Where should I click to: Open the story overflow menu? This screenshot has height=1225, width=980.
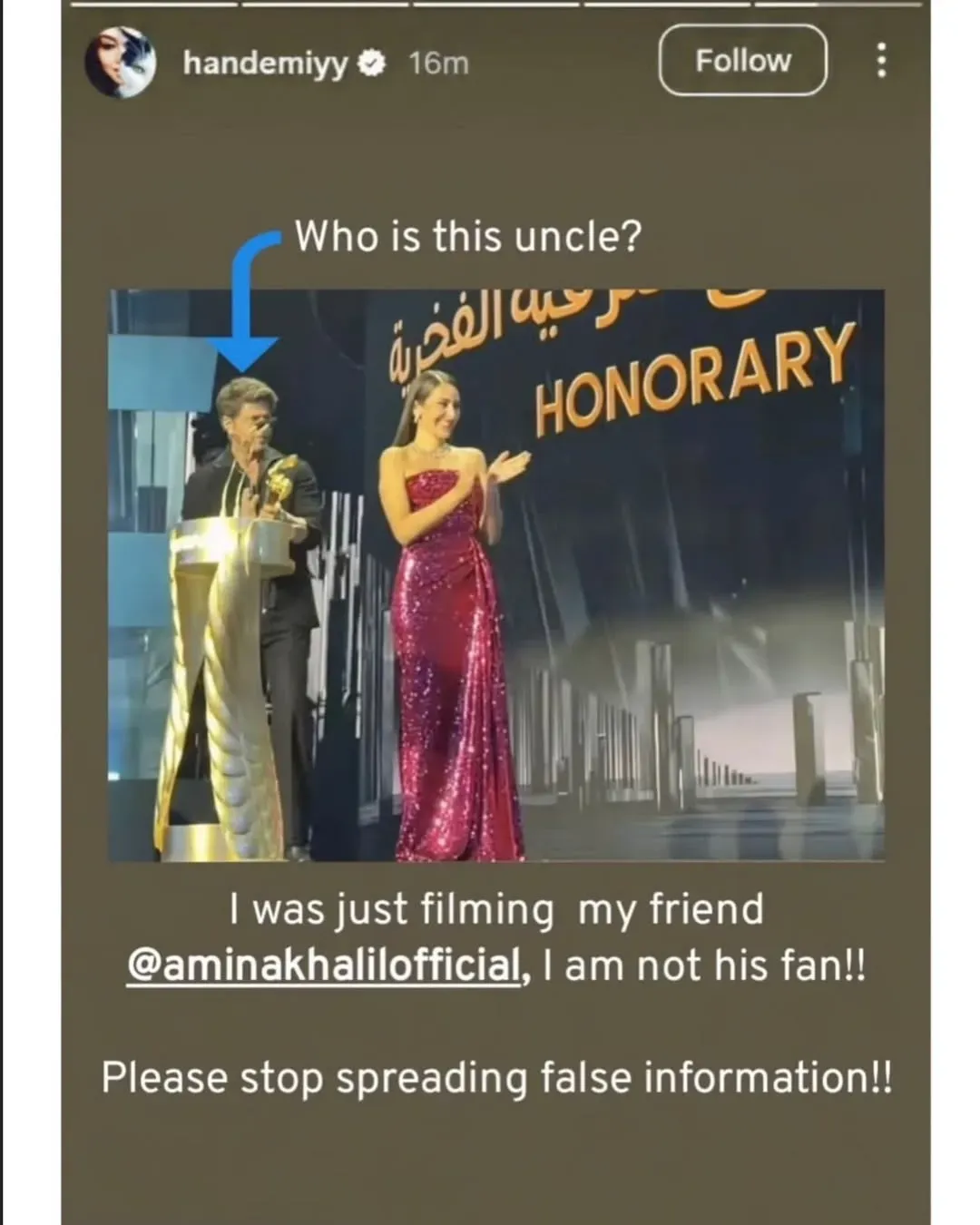(x=880, y=61)
